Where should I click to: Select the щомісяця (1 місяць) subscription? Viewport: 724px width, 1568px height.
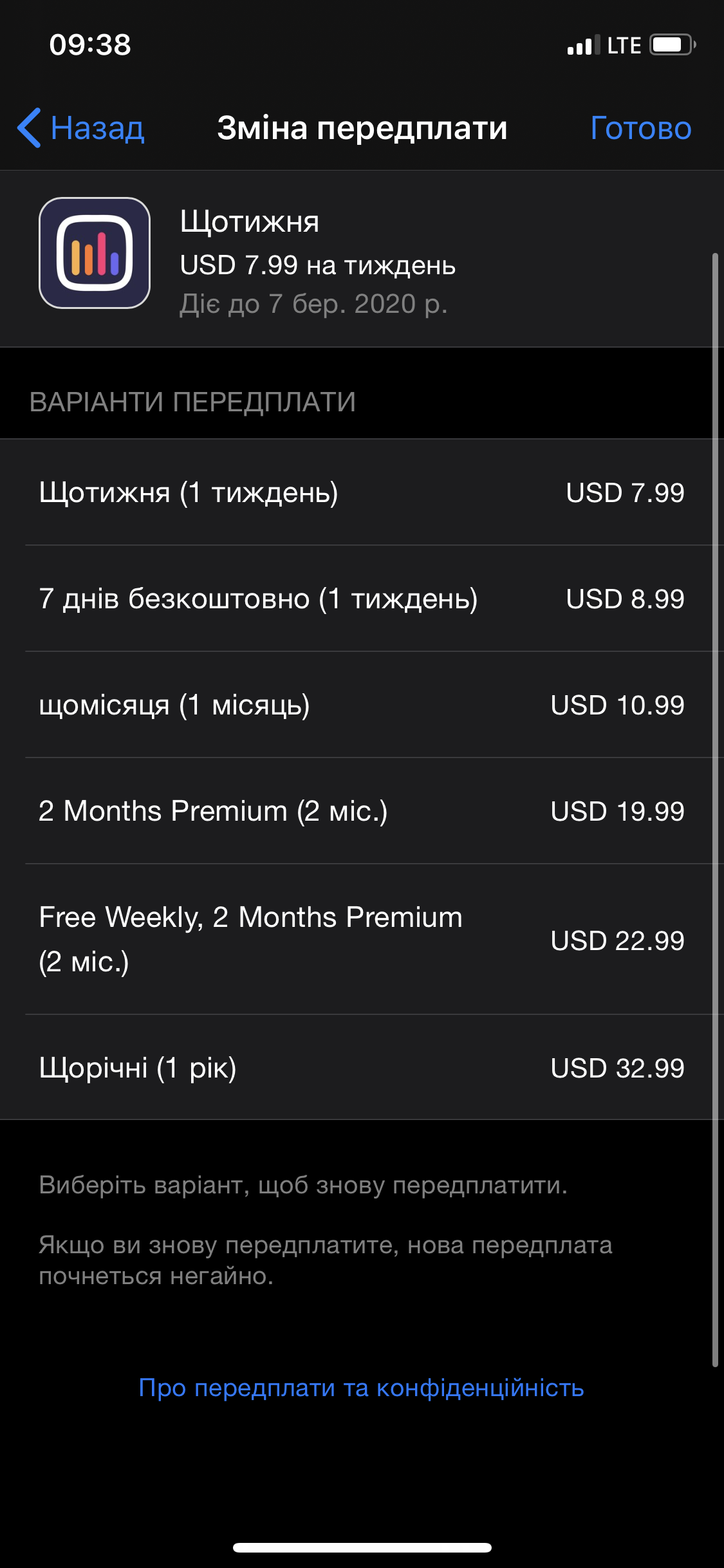[360, 705]
